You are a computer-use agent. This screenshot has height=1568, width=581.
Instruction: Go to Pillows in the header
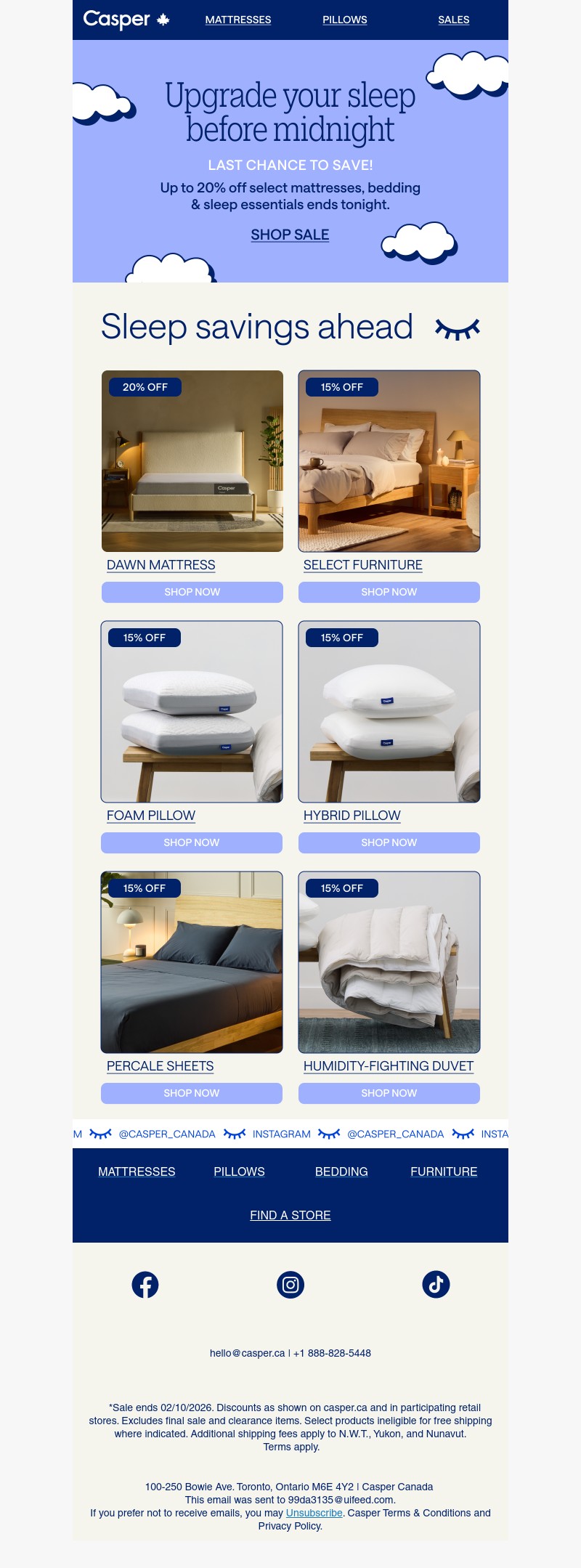click(344, 20)
